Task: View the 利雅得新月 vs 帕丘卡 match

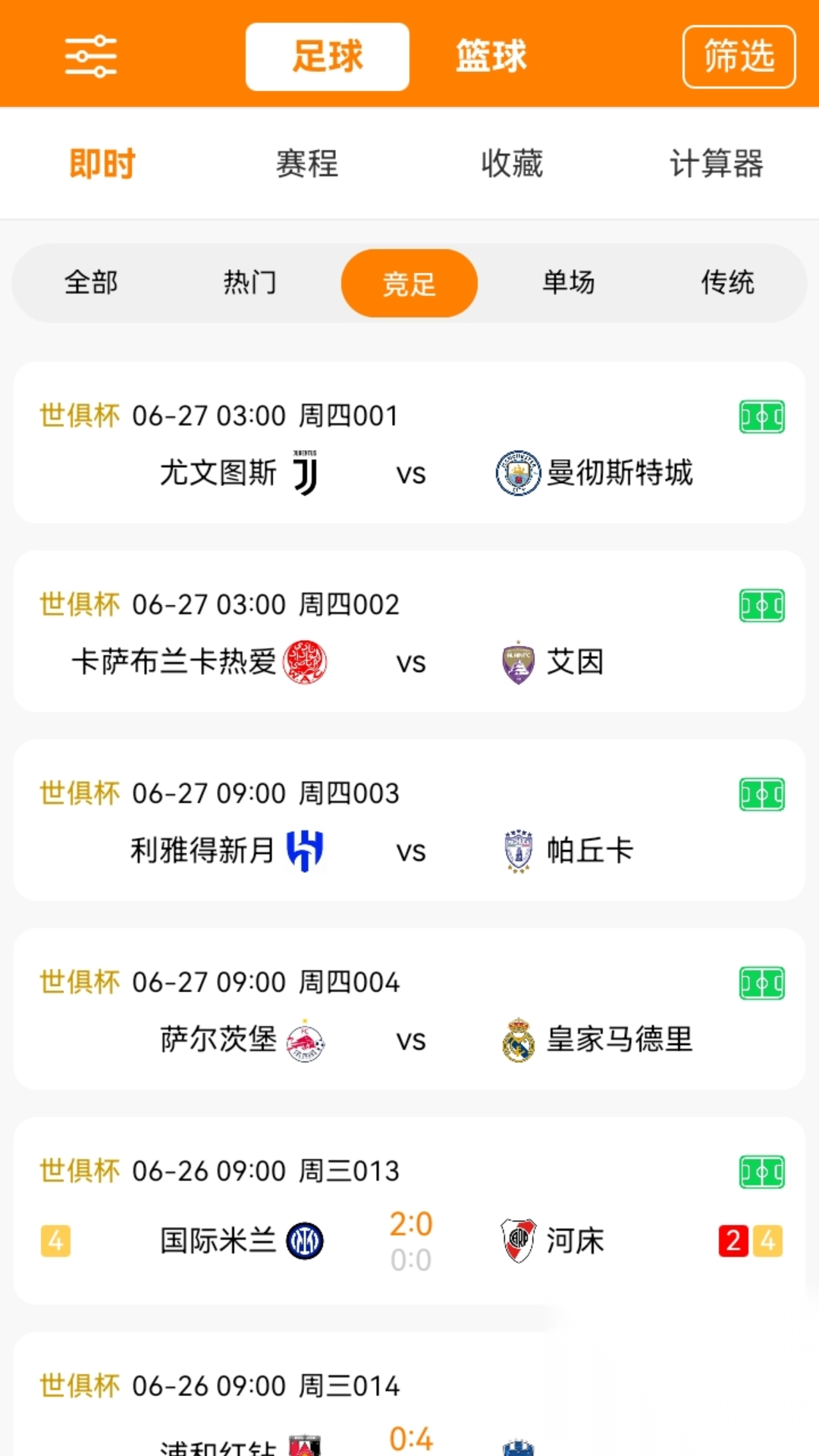Action: pos(409,851)
